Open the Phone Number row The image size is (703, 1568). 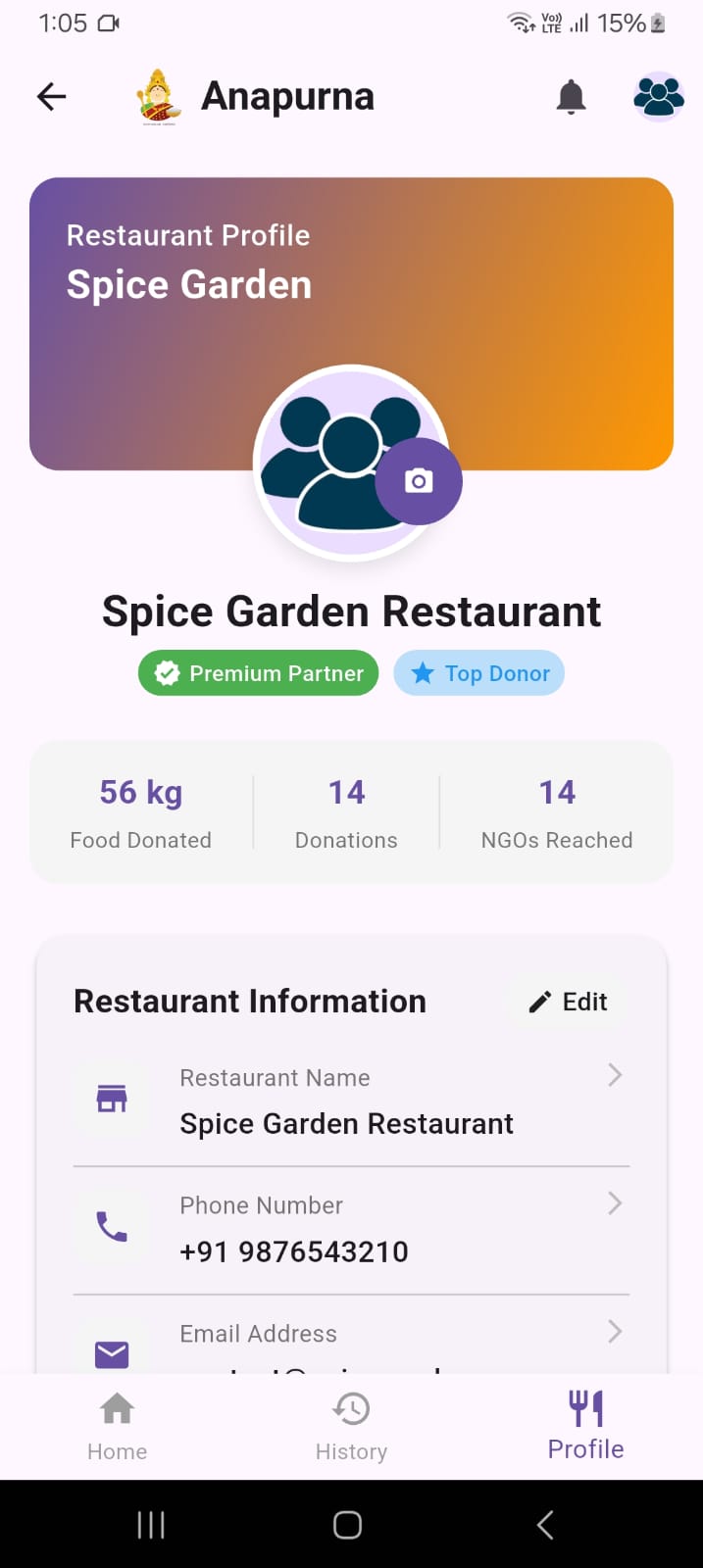[351, 1229]
